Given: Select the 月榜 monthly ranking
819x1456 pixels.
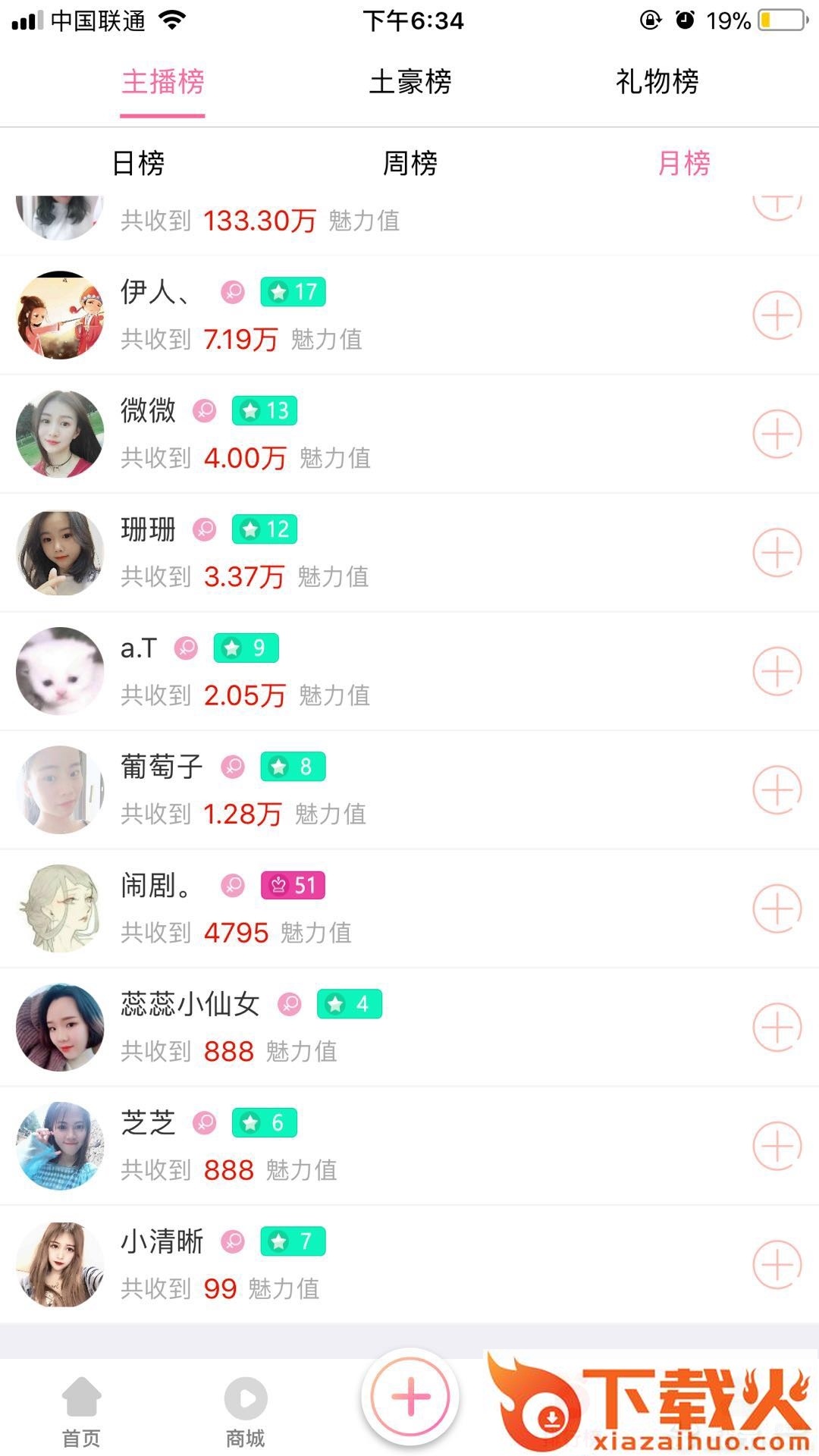Looking at the screenshot, I should (x=684, y=163).
